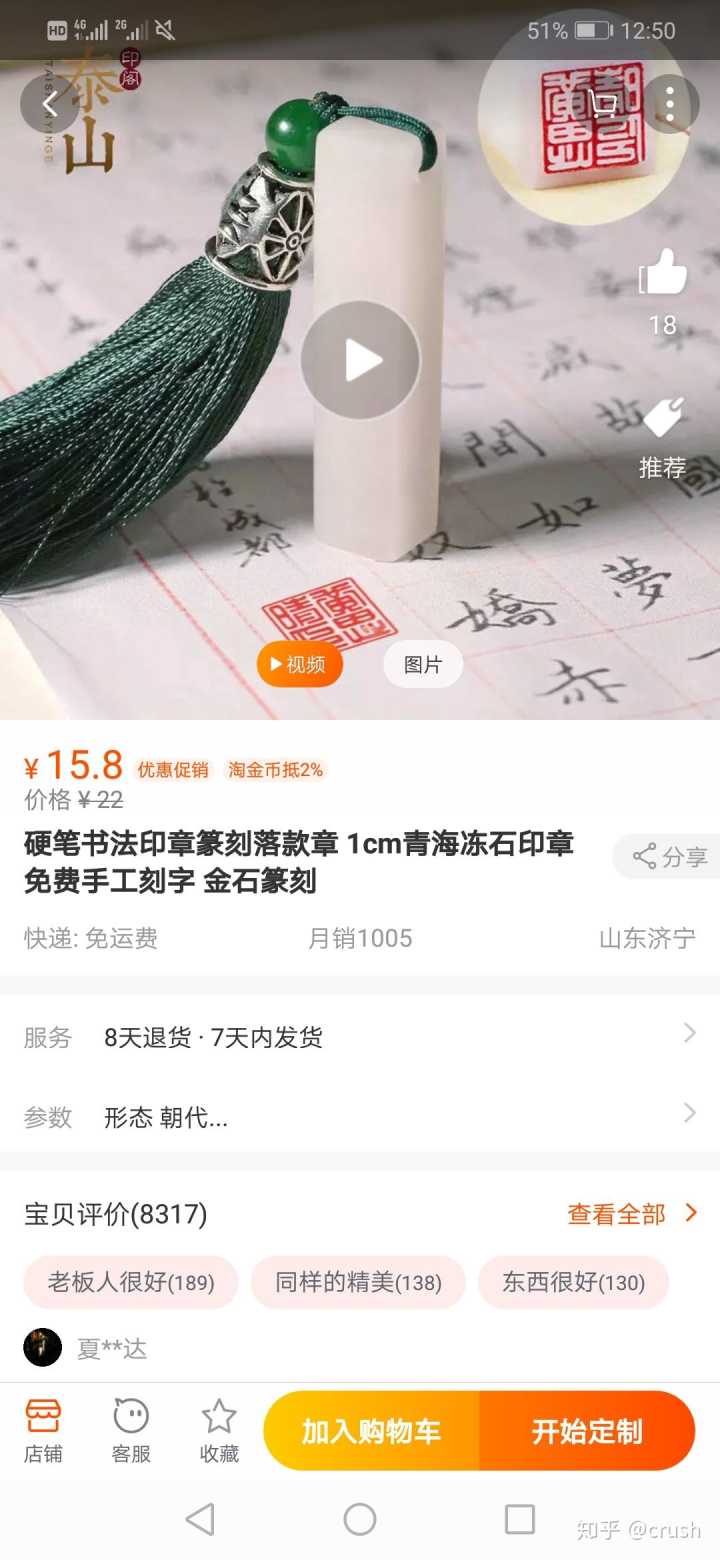The height and width of the screenshot is (1560, 720).
Task: Open the 服务 details row
Action: coord(360,1037)
